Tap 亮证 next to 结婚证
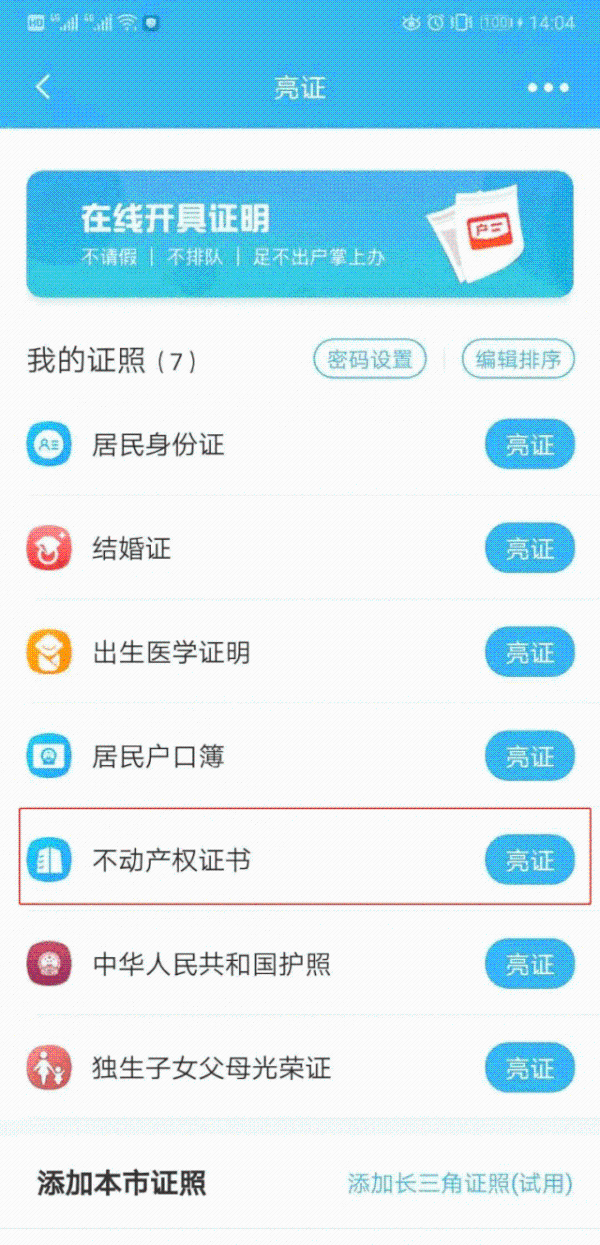 [x=529, y=549]
